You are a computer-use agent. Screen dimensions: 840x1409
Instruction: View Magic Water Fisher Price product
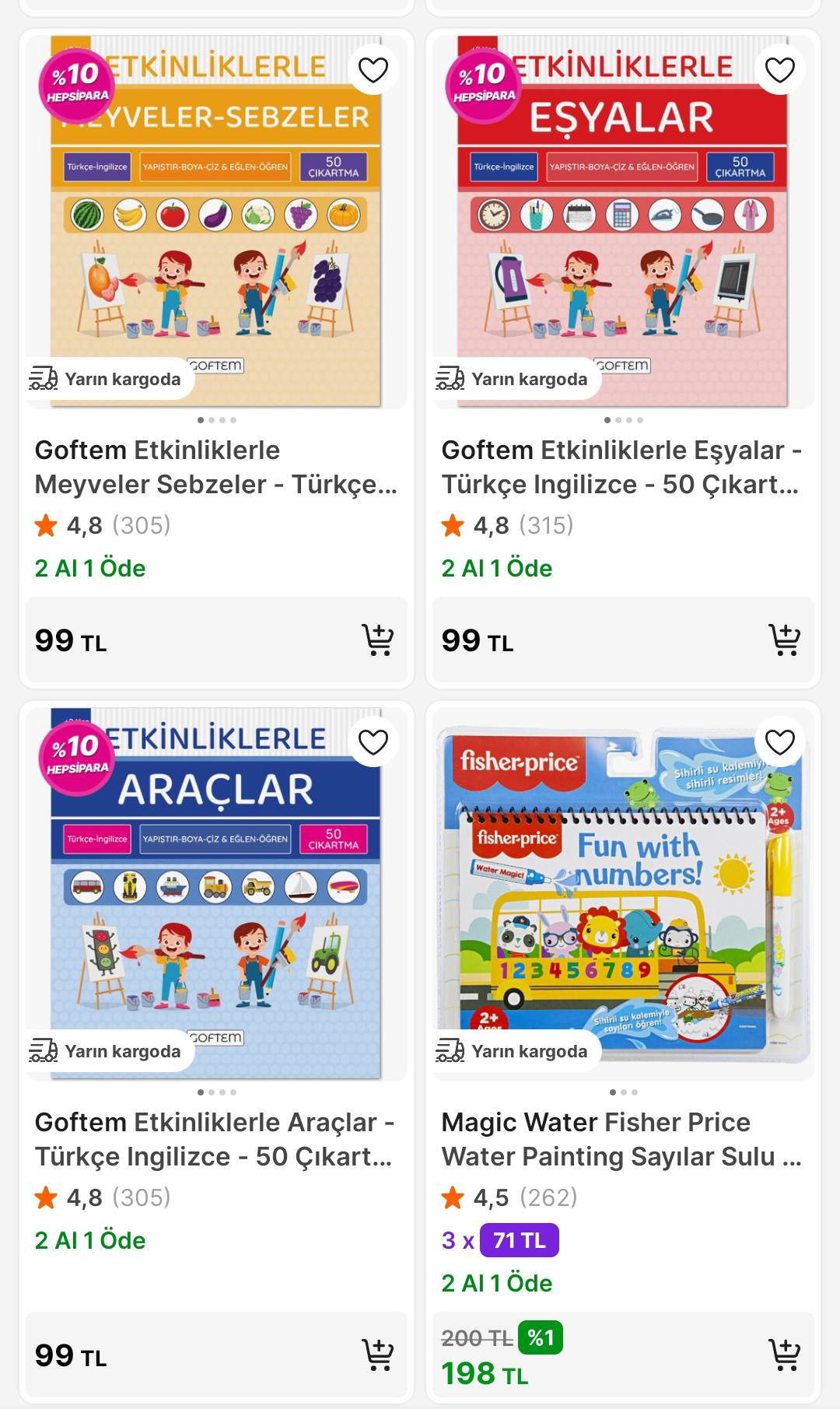(x=622, y=1139)
